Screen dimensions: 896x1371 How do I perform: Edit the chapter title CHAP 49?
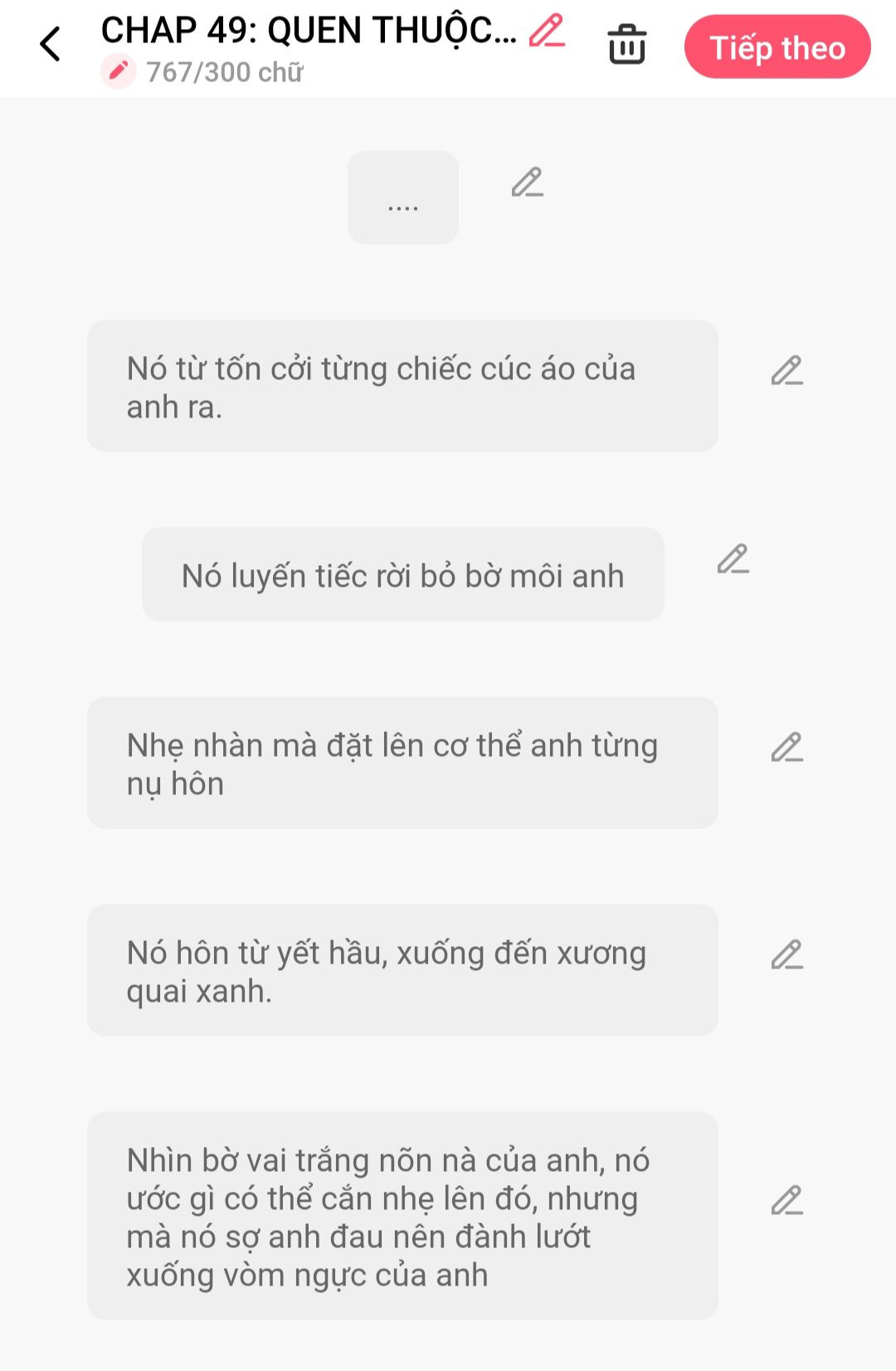(547, 32)
